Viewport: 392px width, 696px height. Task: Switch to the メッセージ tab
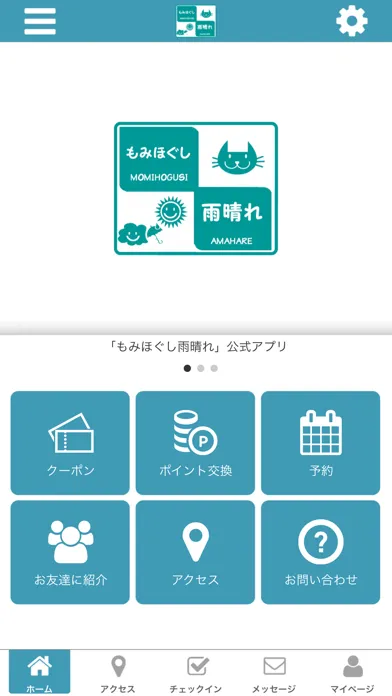[274, 672]
